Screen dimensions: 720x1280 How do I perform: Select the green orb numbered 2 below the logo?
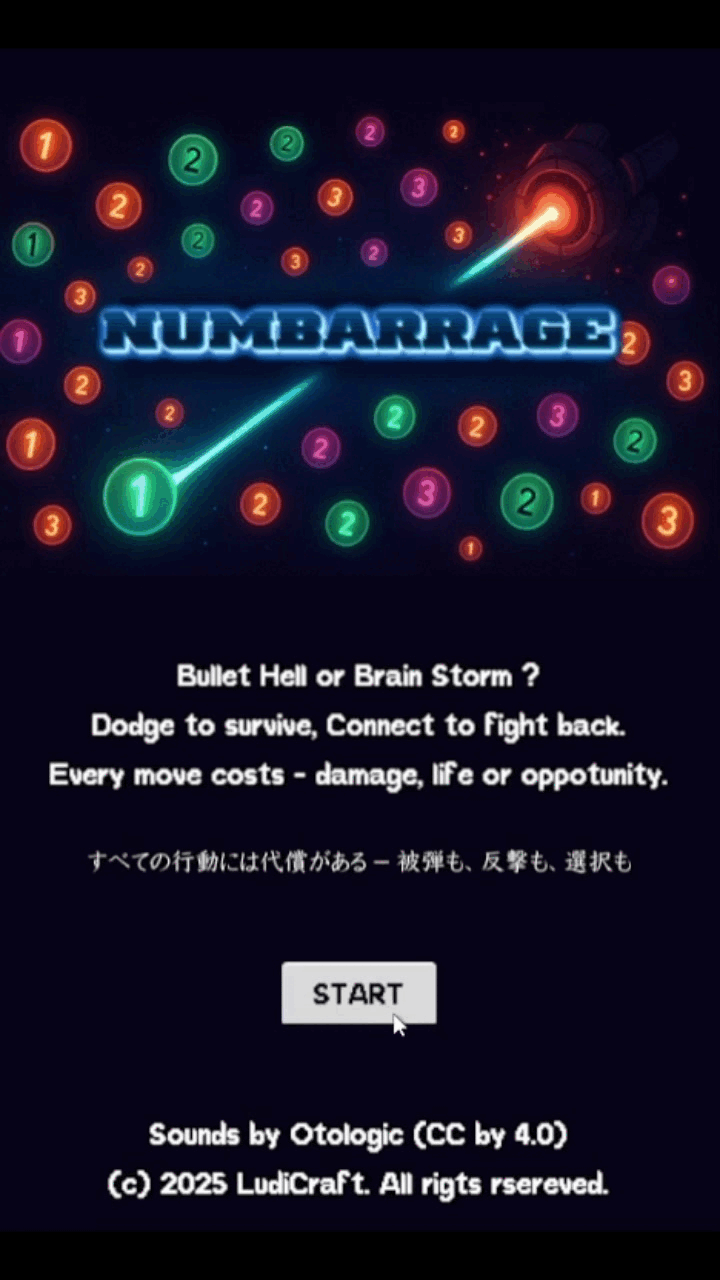[x=396, y=417]
